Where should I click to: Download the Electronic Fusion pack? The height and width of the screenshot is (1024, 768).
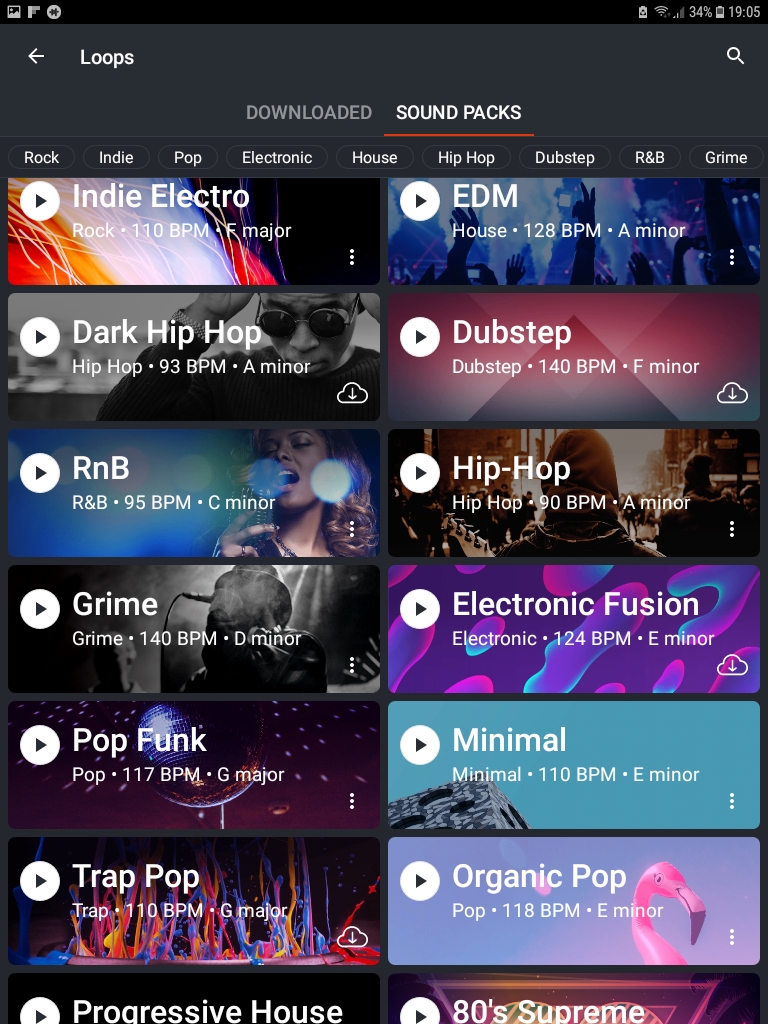[x=732, y=665]
